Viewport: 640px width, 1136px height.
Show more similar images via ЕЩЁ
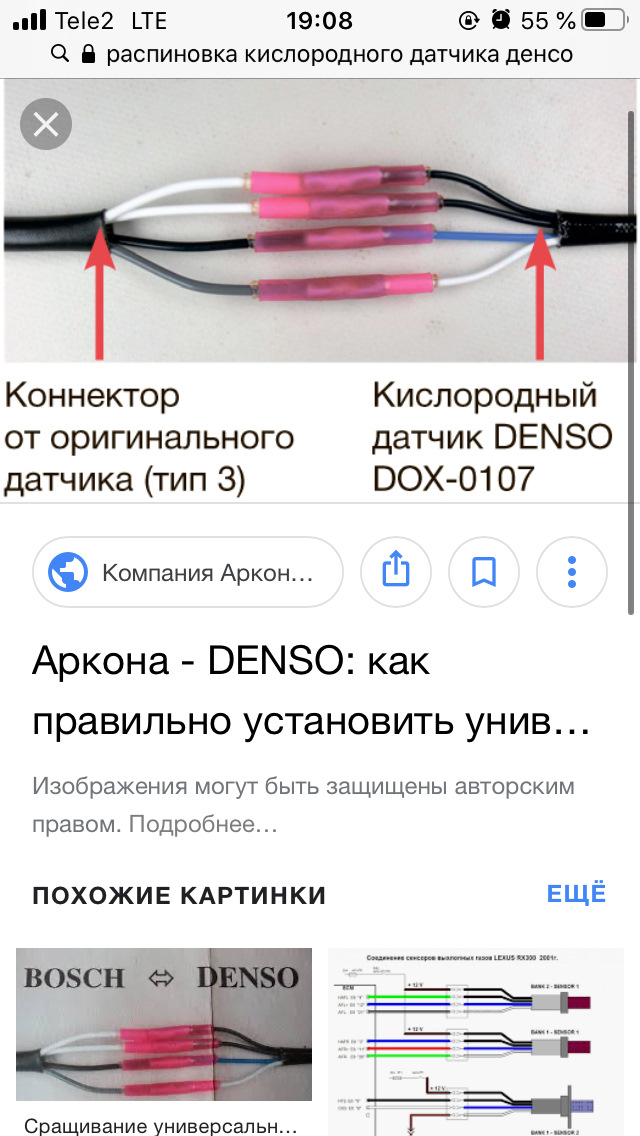(576, 893)
